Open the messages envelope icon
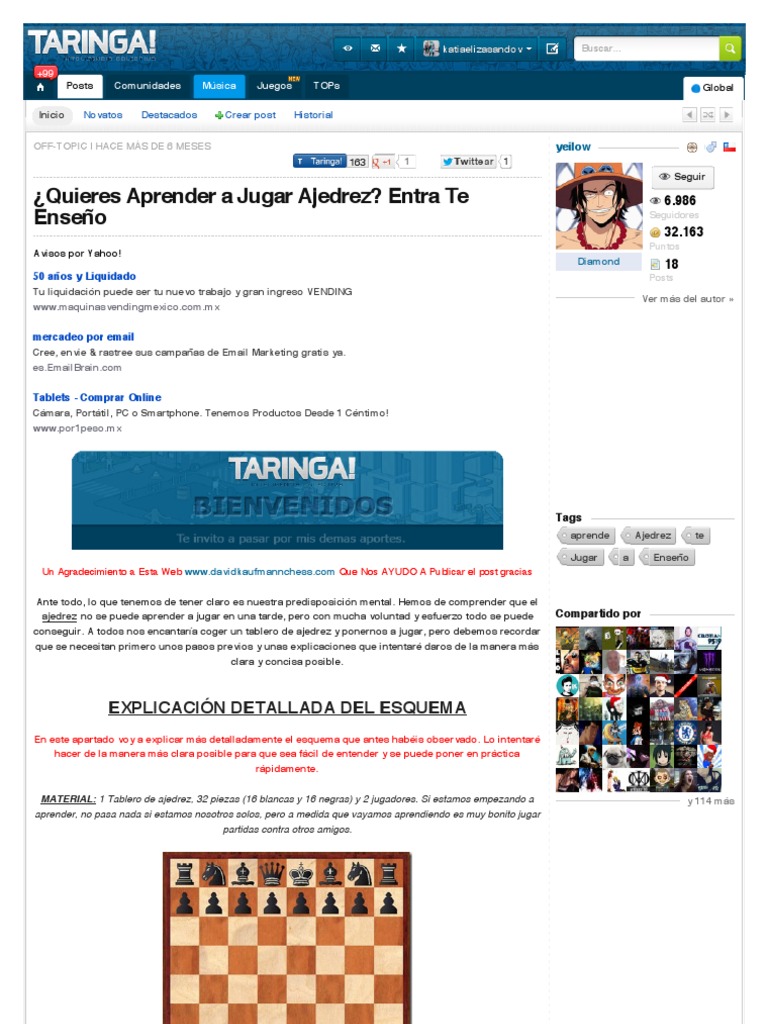 (x=375, y=48)
